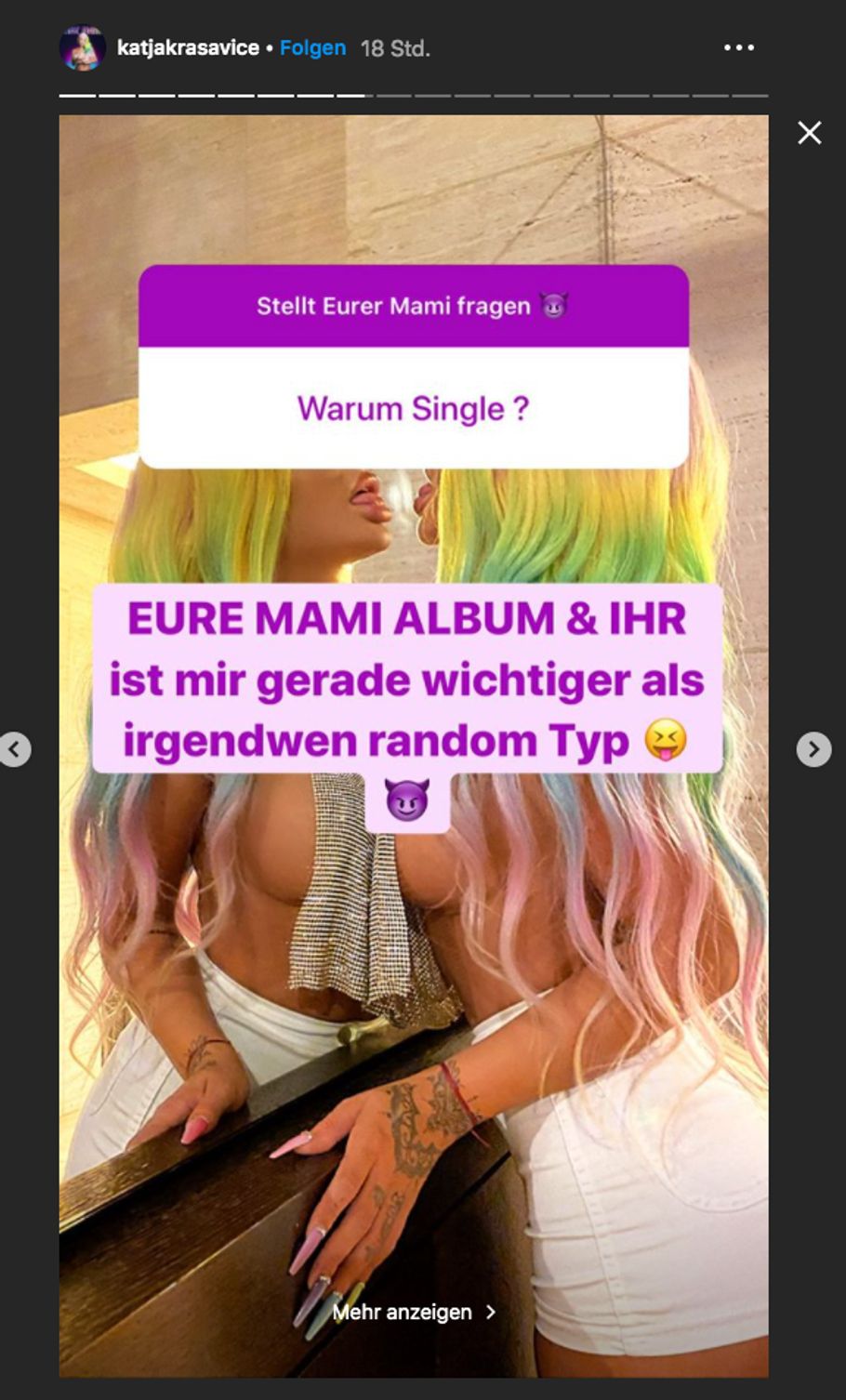
Task: Open the three-dot options menu
Action: tap(739, 47)
